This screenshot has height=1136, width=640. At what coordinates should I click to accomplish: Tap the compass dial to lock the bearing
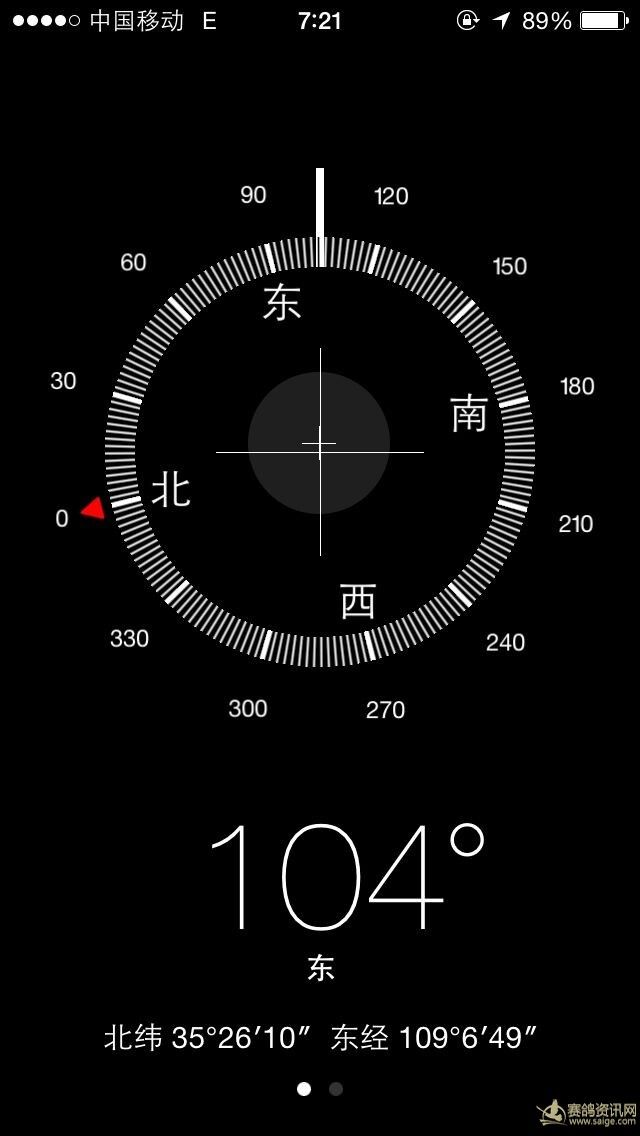320,452
